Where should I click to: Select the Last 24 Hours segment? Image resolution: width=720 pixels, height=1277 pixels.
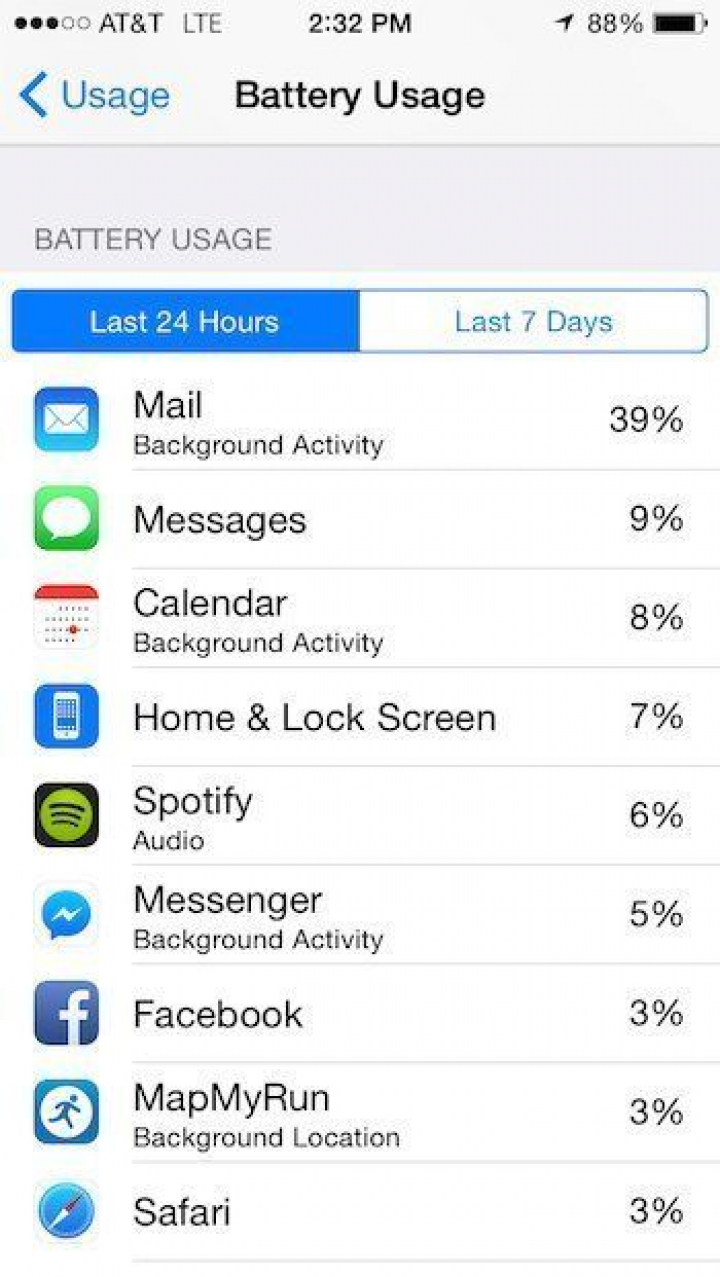pos(185,322)
